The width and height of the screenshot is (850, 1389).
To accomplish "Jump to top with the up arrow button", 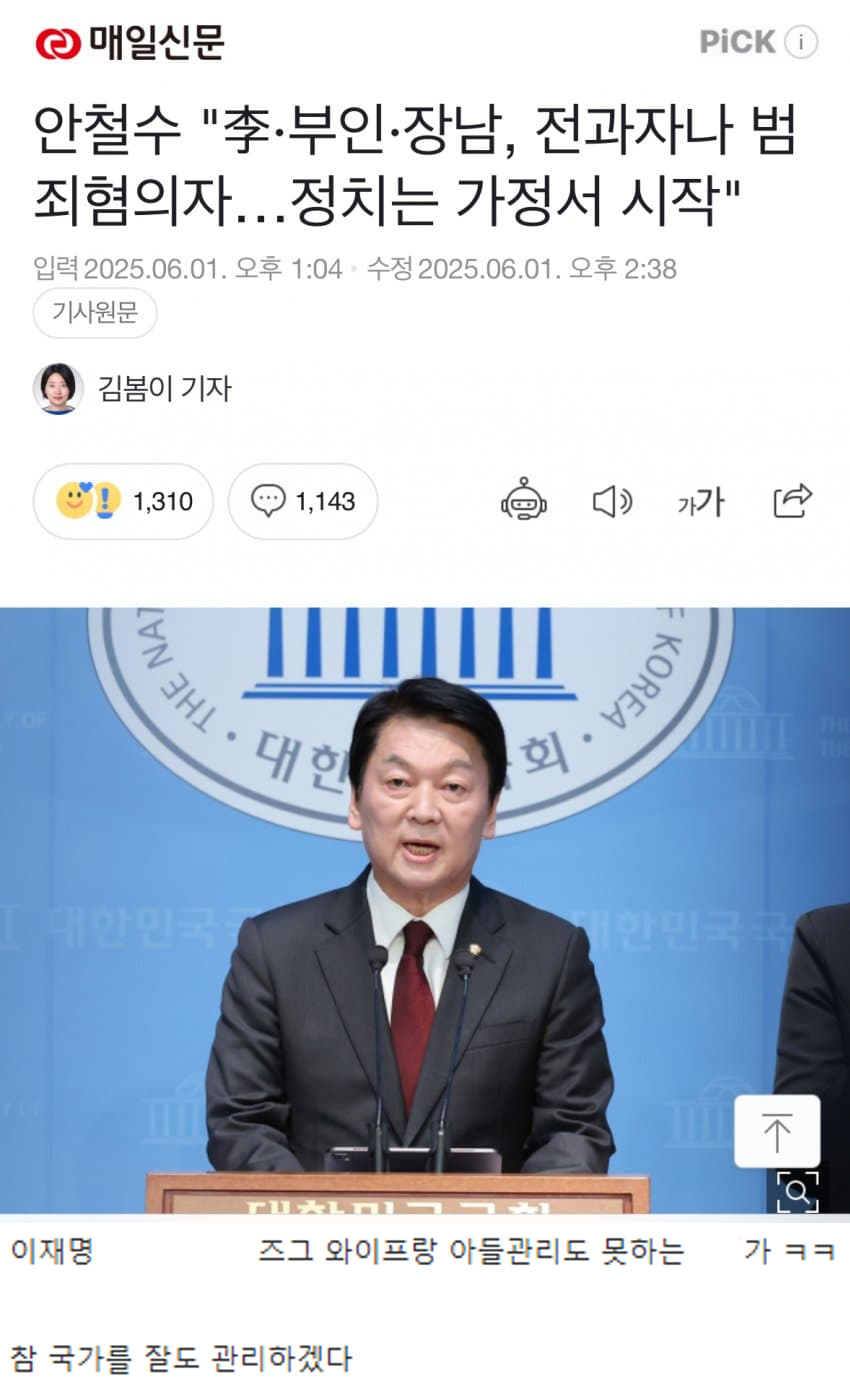I will point(777,1132).
